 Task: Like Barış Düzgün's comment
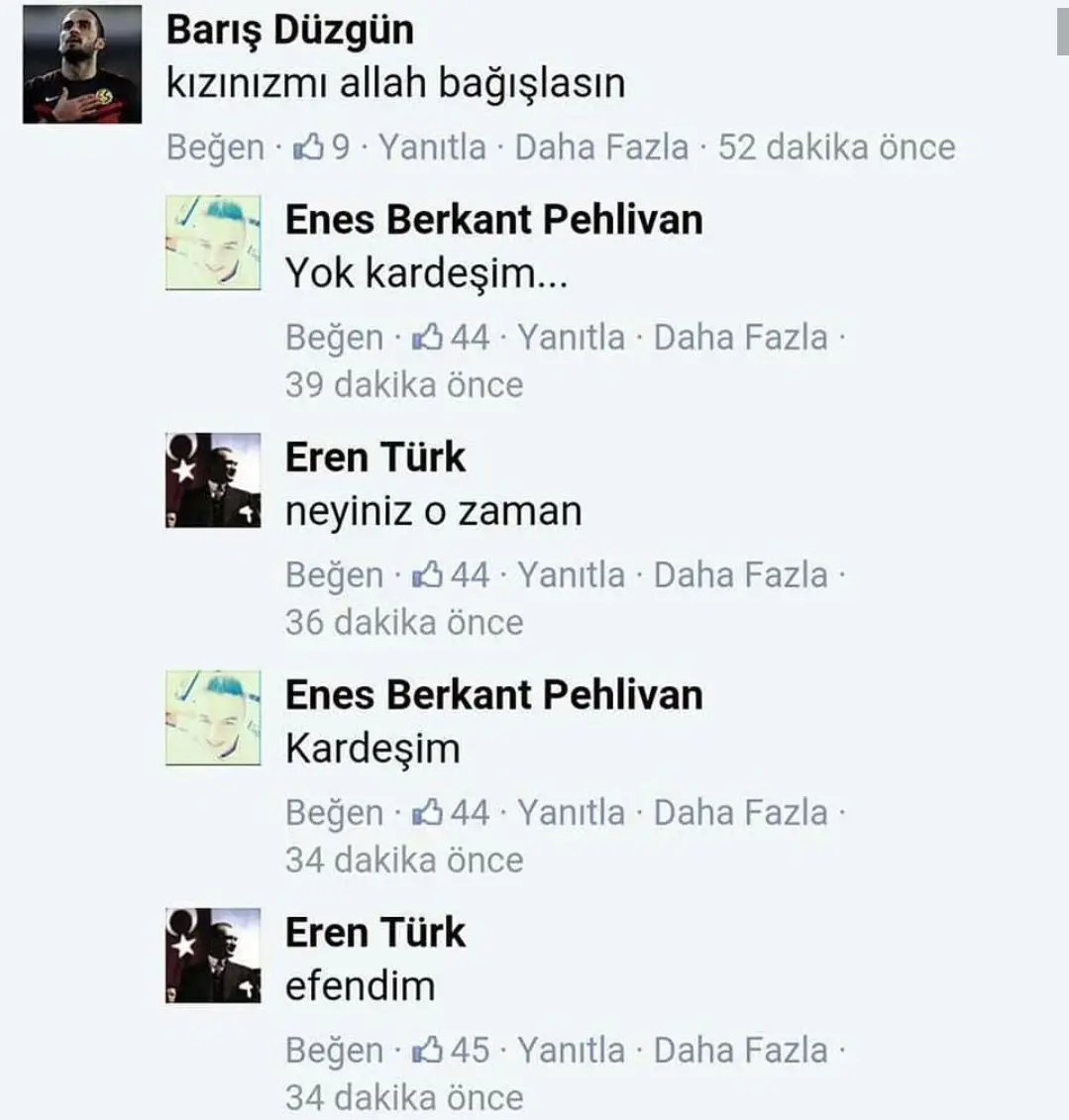(215, 148)
